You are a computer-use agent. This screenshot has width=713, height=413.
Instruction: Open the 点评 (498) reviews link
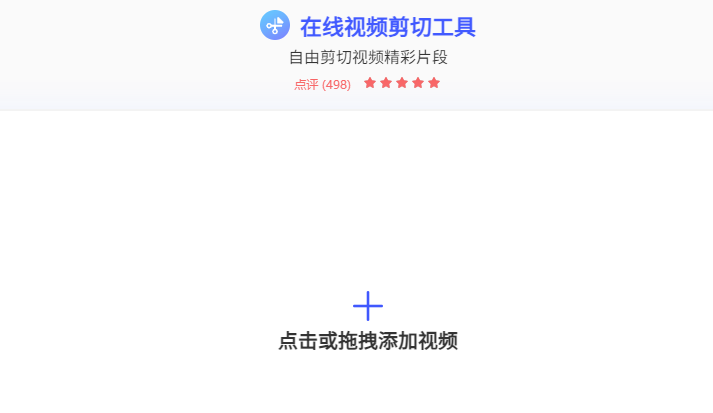coord(322,85)
